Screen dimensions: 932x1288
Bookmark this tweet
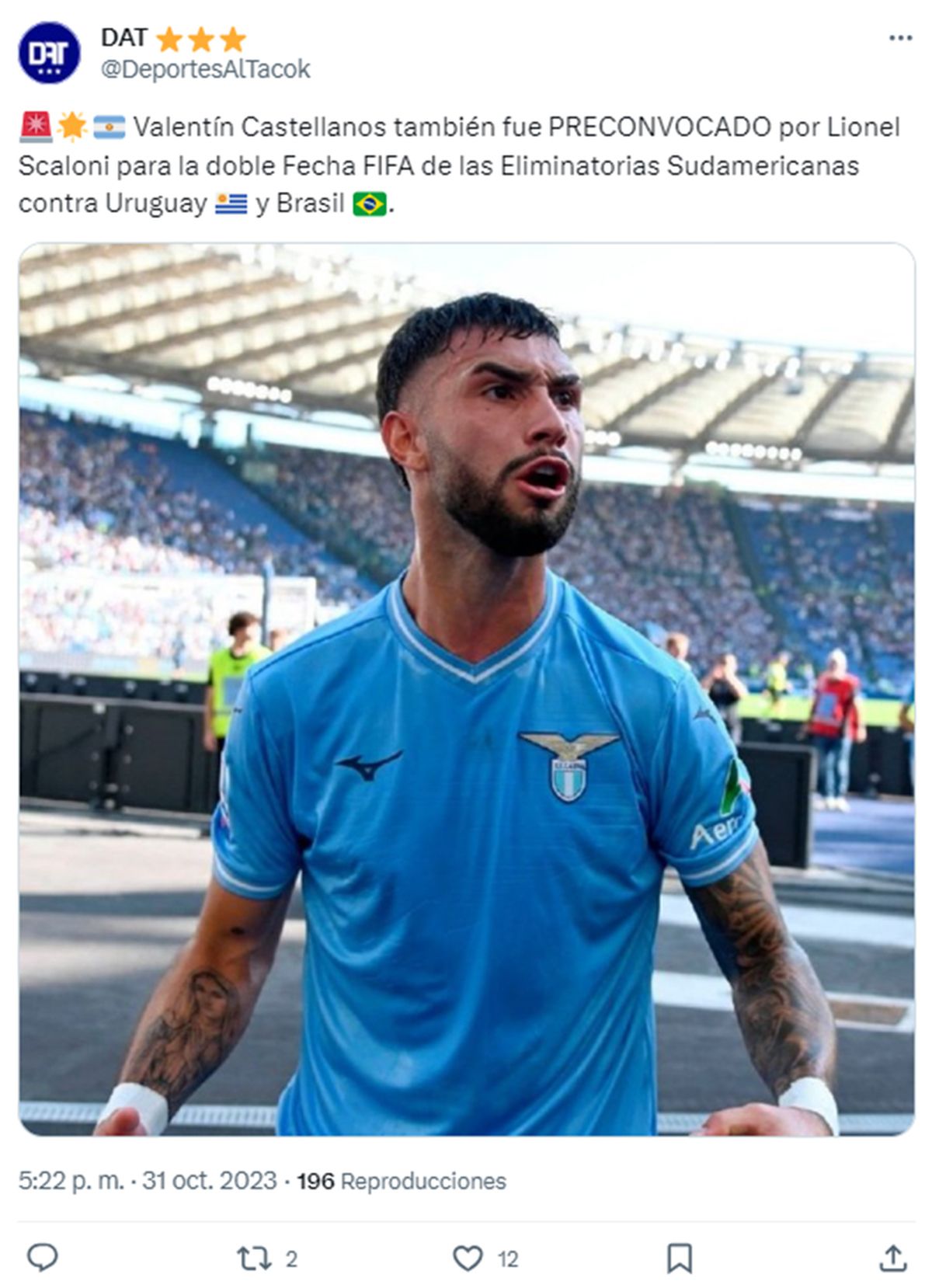coord(680,1258)
